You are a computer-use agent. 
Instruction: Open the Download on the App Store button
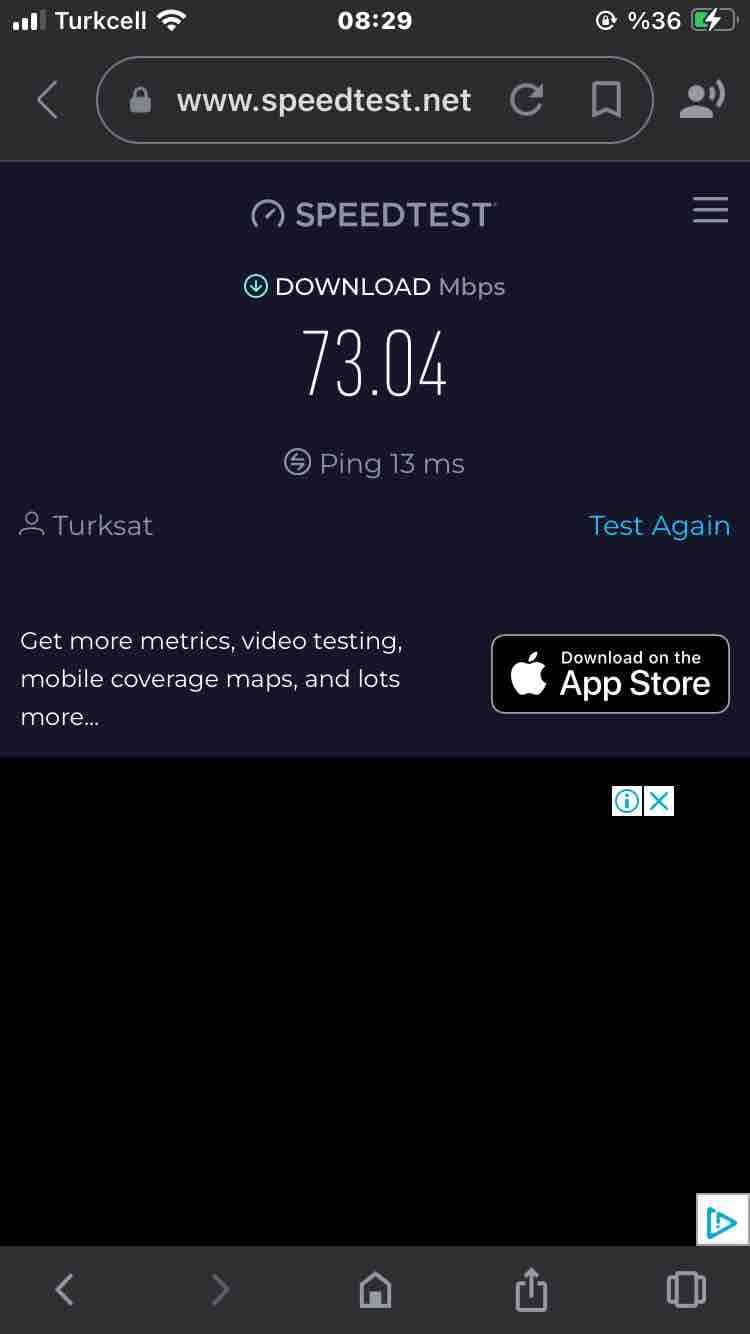610,674
